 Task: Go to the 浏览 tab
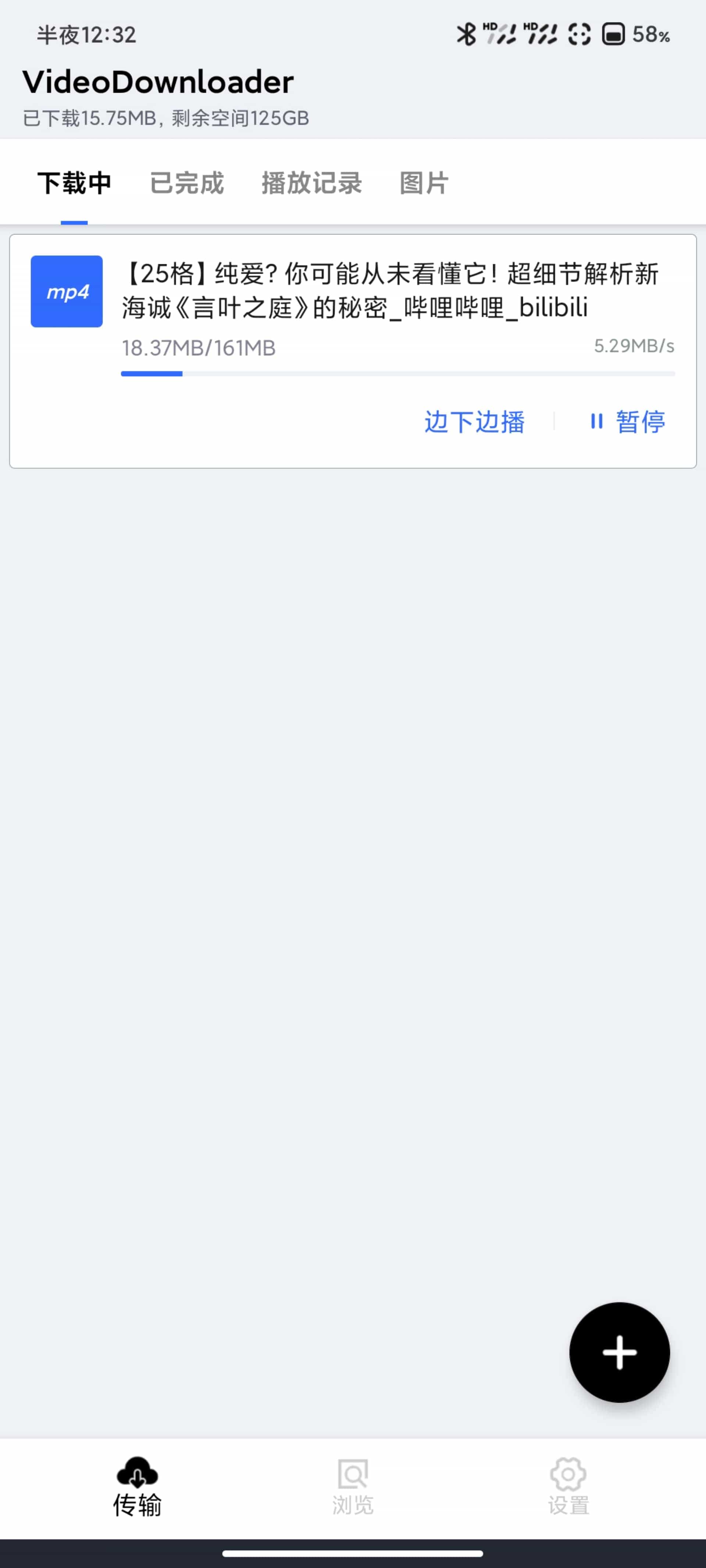[353, 1487]
